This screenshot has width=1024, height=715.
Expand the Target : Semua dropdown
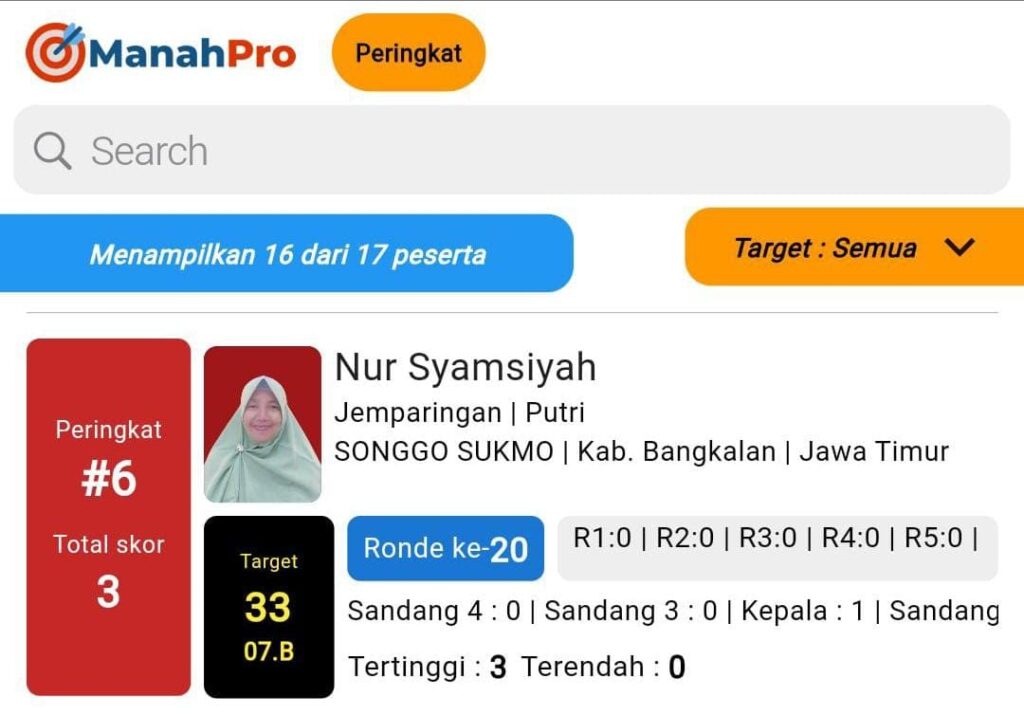(x=853, y=247)
